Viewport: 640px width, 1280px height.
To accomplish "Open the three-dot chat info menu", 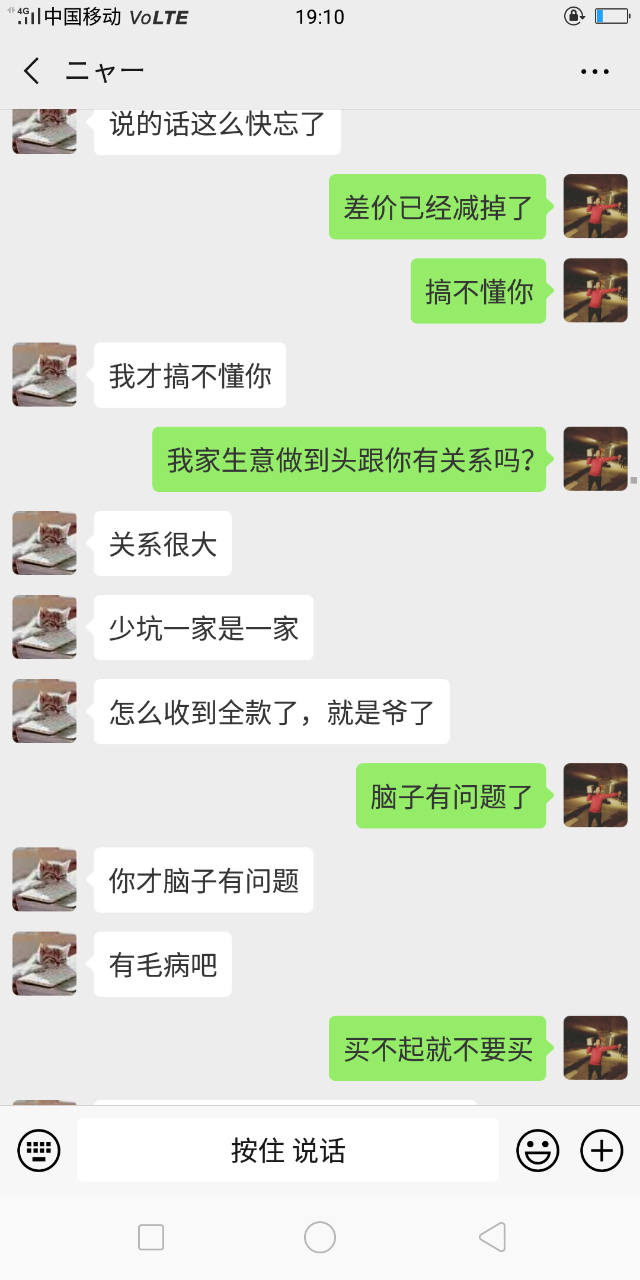I will 595,71.
